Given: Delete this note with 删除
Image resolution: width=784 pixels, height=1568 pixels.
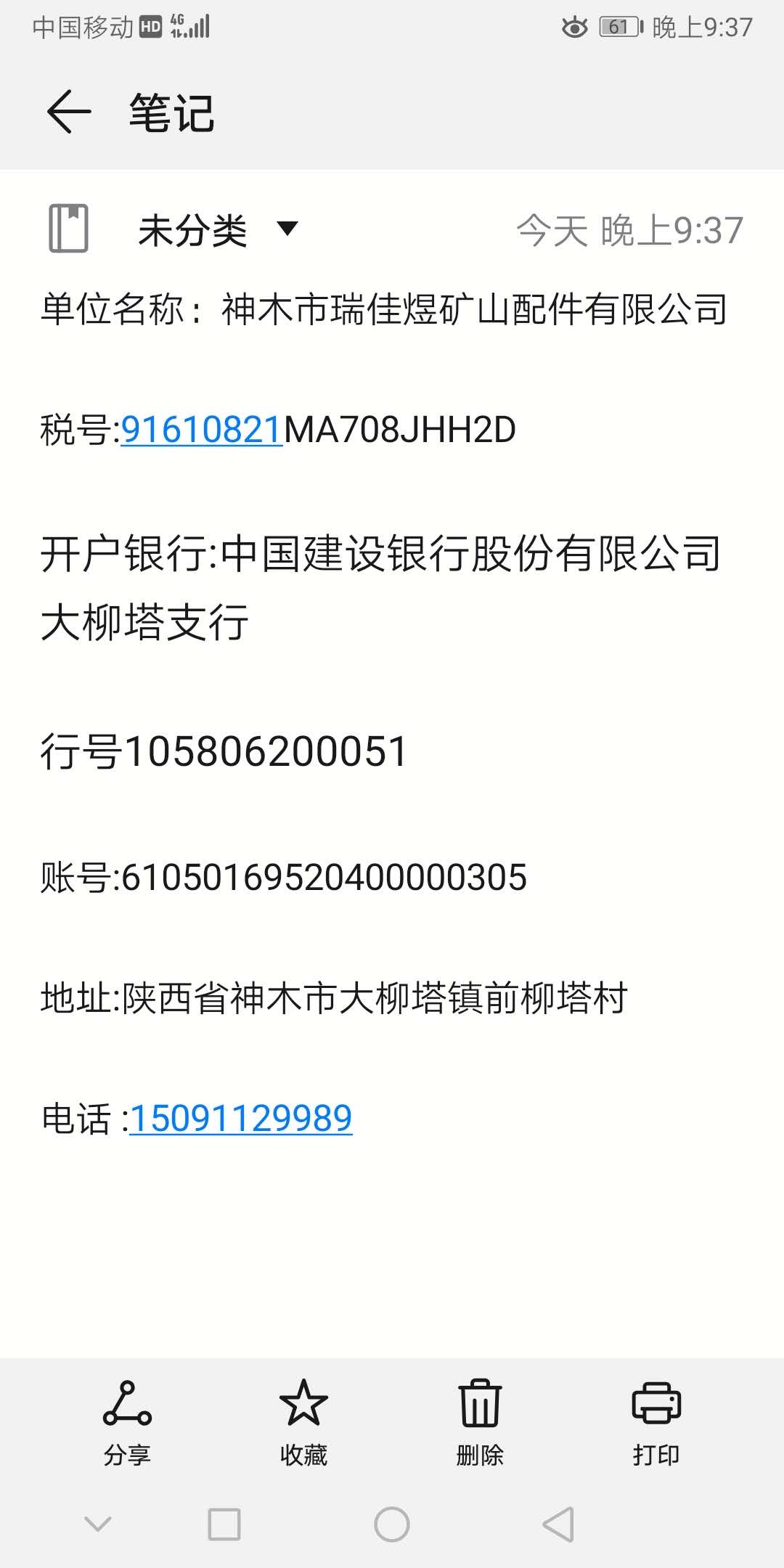Looking at the screenshot, I should 480,1421.
